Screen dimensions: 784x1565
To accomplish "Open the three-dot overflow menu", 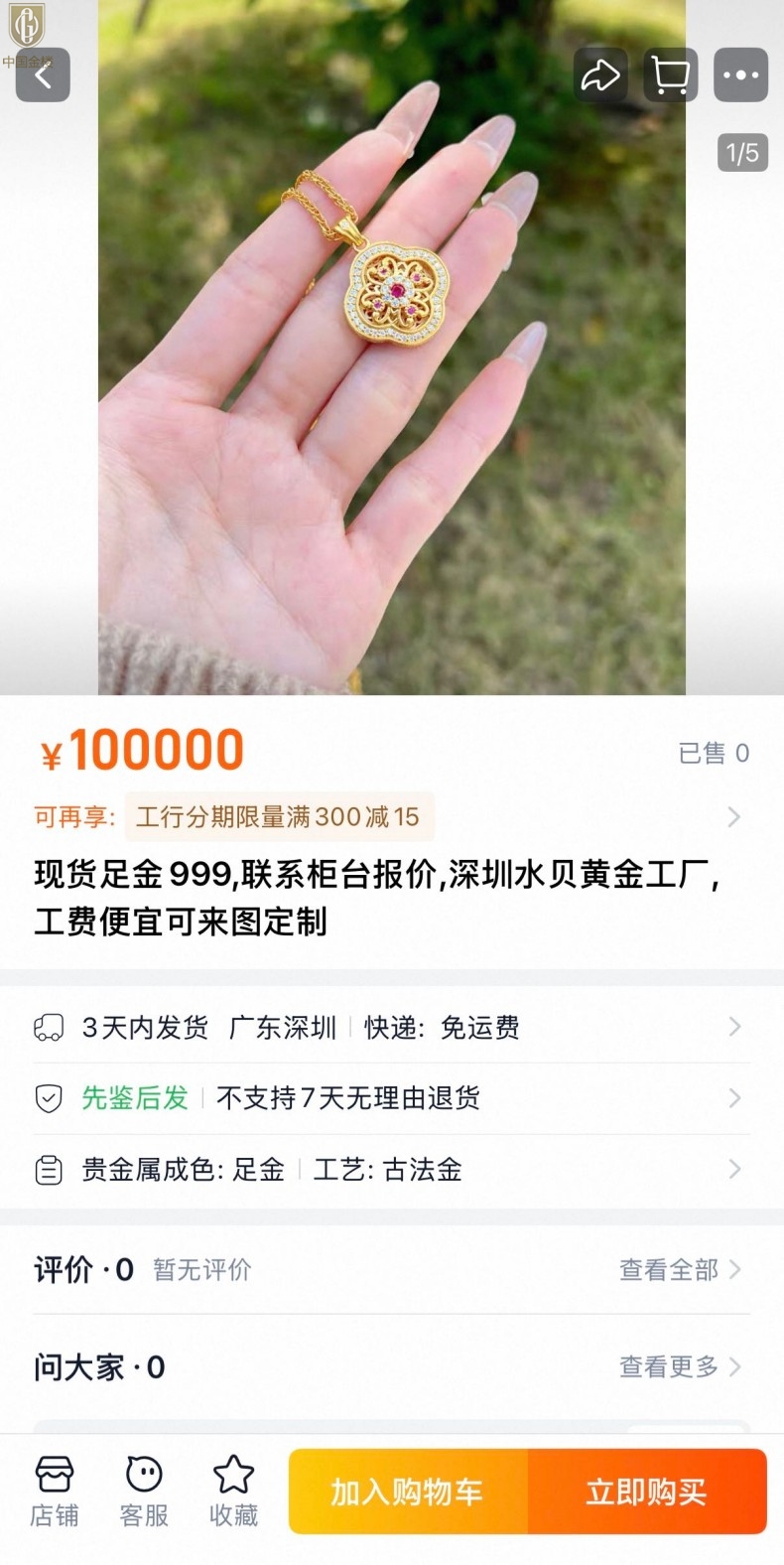I will tap(740, 74).
